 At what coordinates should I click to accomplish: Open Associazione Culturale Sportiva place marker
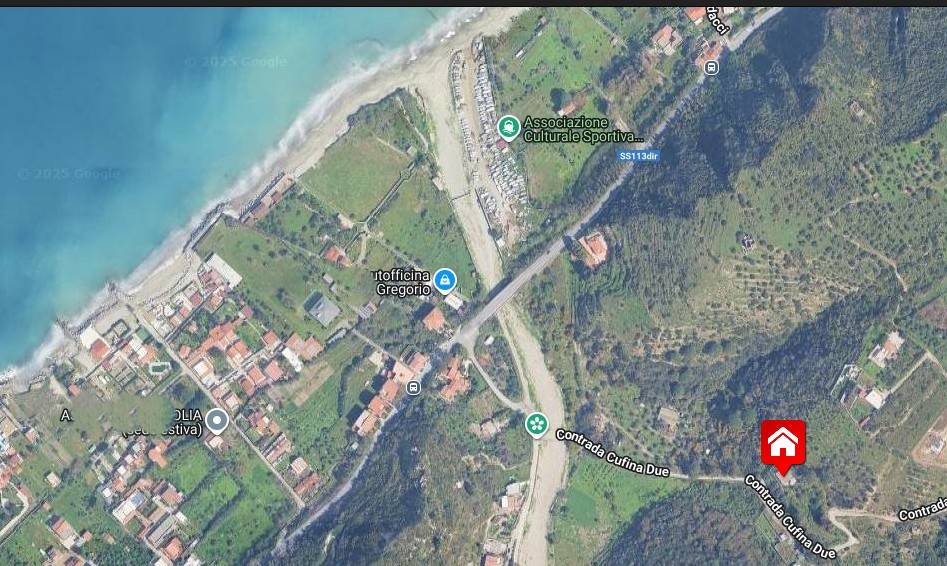pos(508,128)
